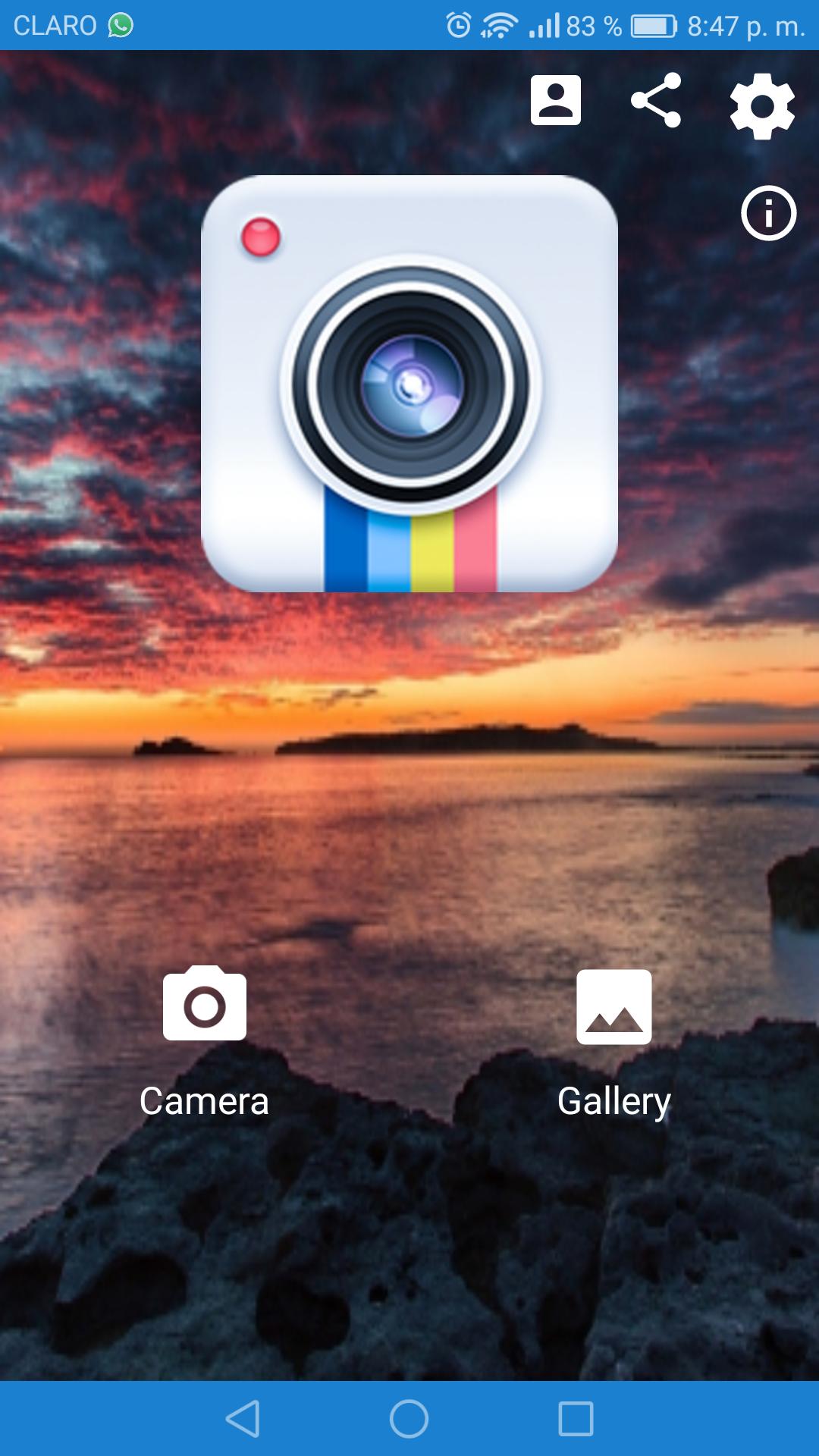Image resolution: width=819 pixels, height=1456 pixels.
Task: Tap the home button in navigation bar
Action: [x=409, y=1418]
